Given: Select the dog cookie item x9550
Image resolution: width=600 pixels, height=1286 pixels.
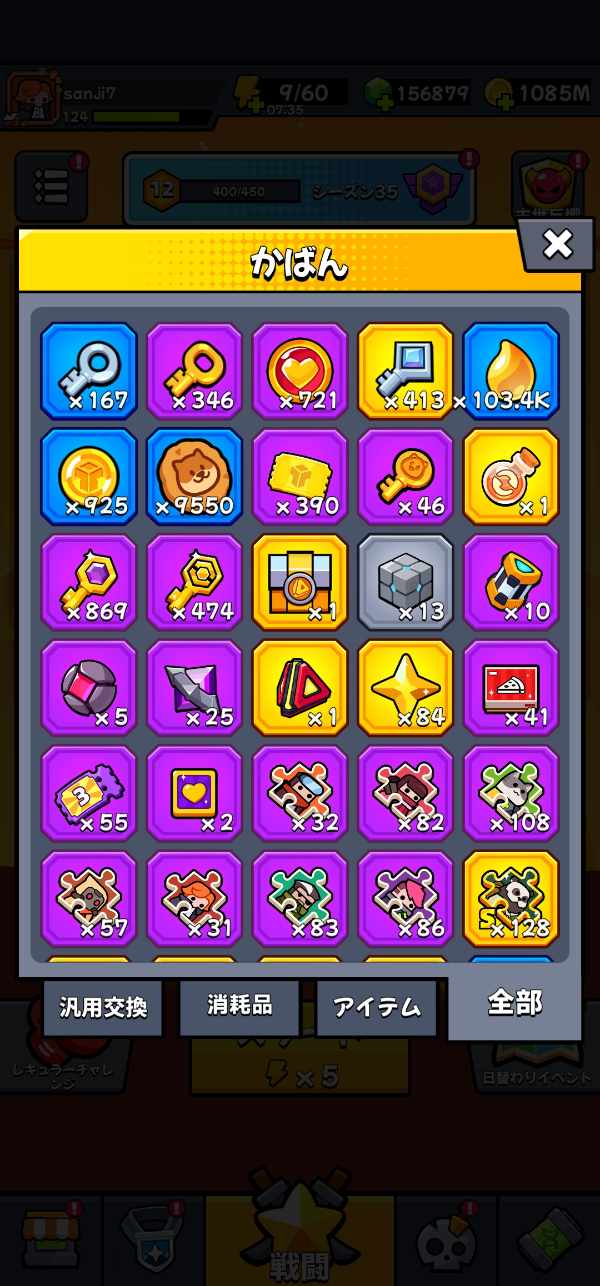Looking at the screenshot, I should point(195,476).
